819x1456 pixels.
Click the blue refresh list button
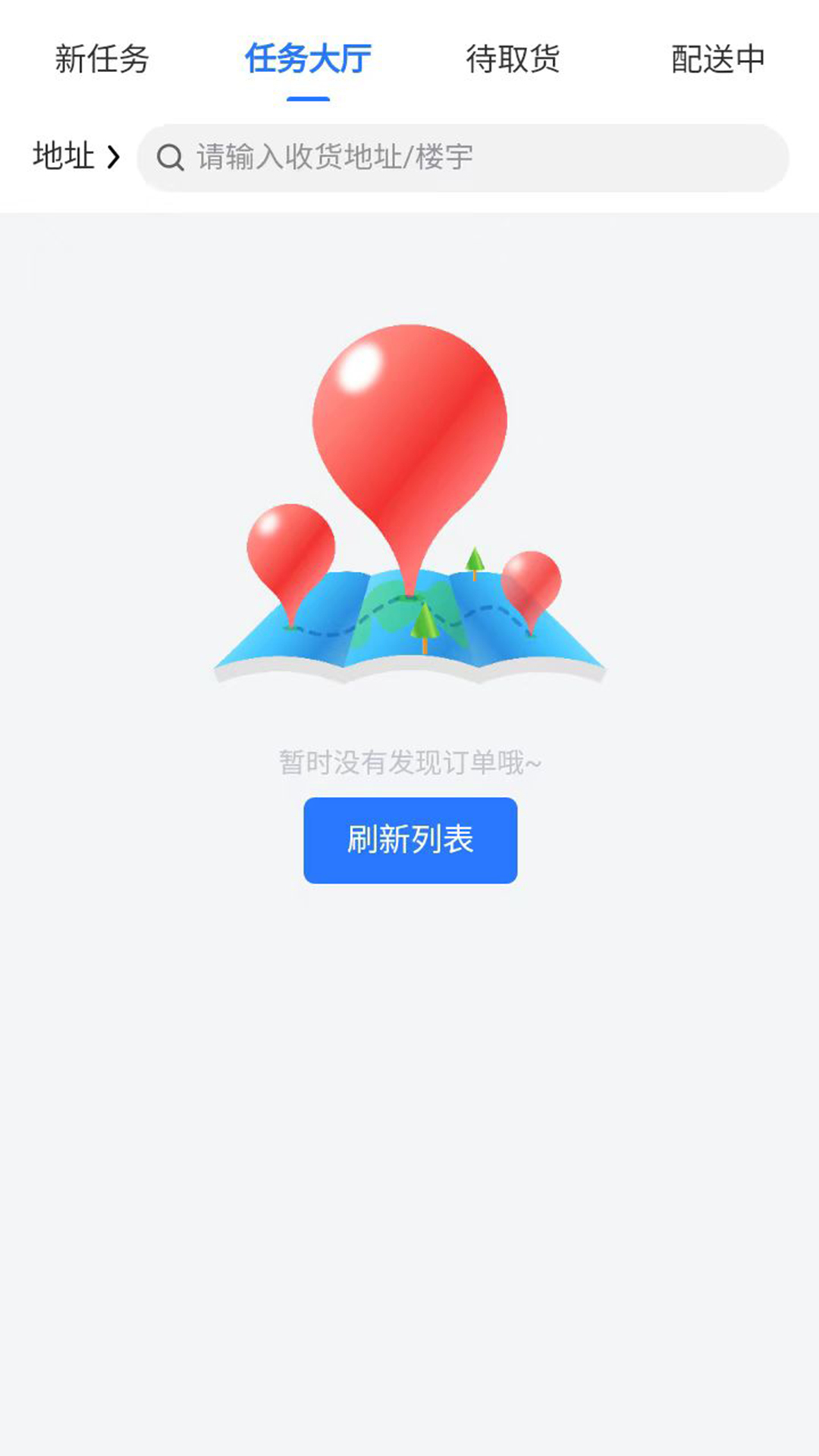pyautogui.click(x=409, y=839)
